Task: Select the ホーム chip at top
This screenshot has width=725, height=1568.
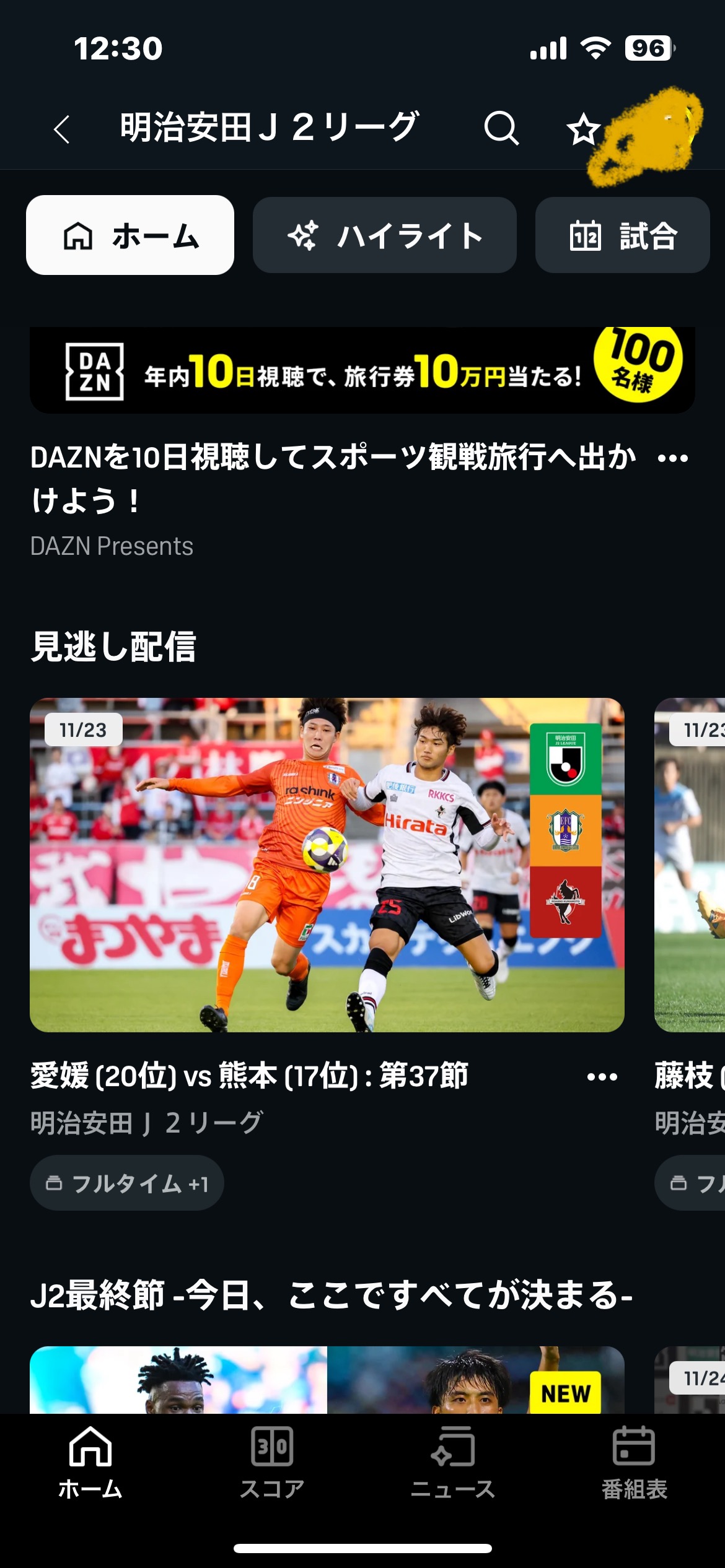Action: pos(130,235)
